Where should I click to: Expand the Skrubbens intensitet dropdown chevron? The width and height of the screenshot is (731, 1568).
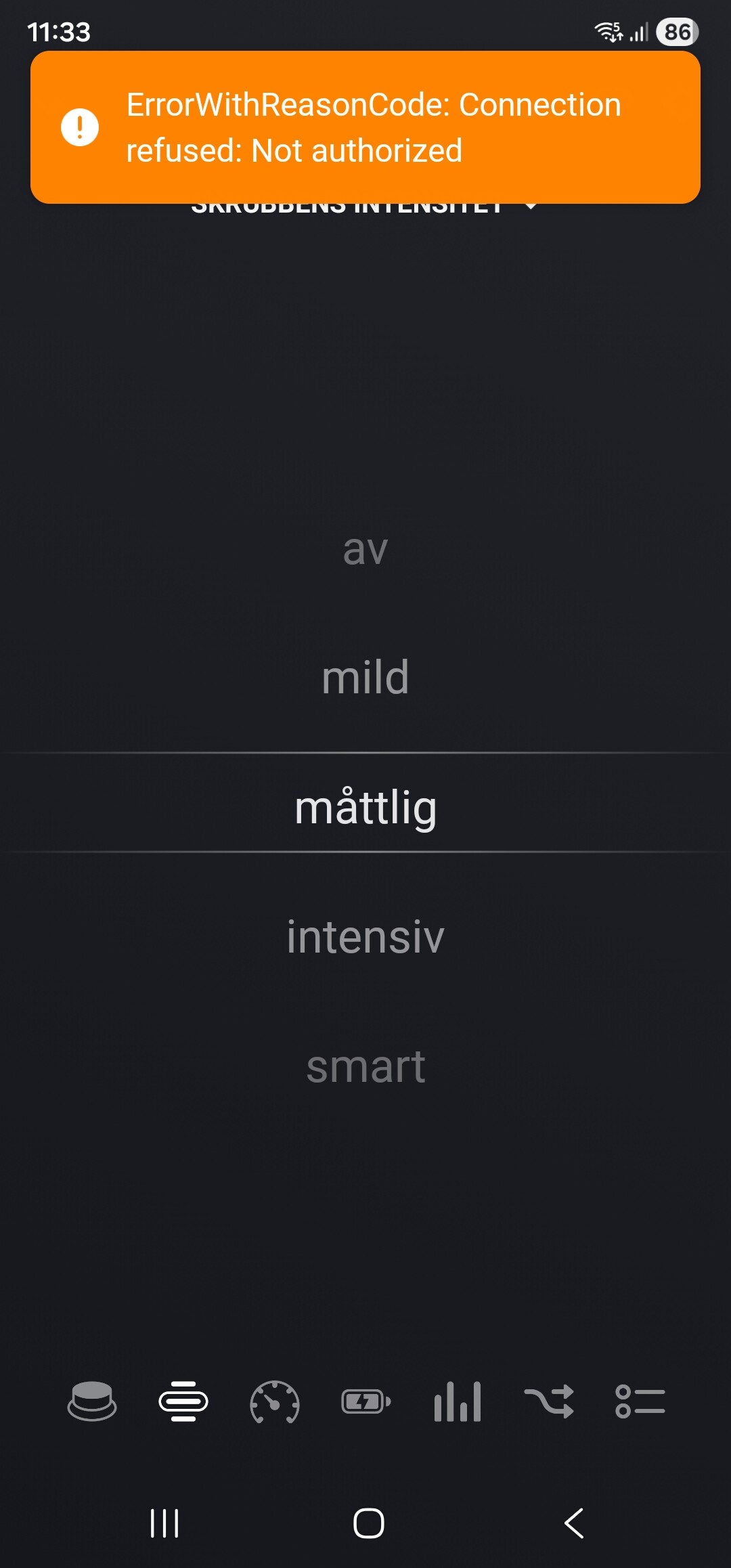[x=531, y=206]
